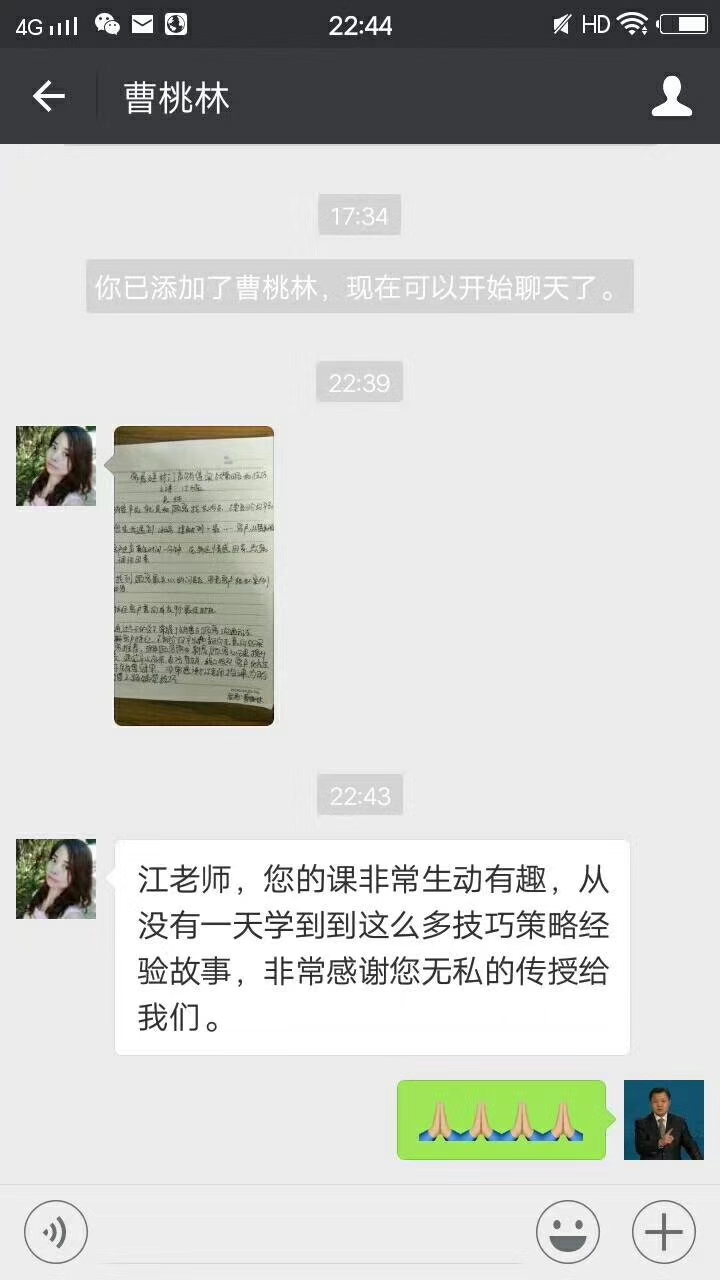Open the chat info profile icon
This screenshot has width=720, height=1280.
[x=671, y=97]
